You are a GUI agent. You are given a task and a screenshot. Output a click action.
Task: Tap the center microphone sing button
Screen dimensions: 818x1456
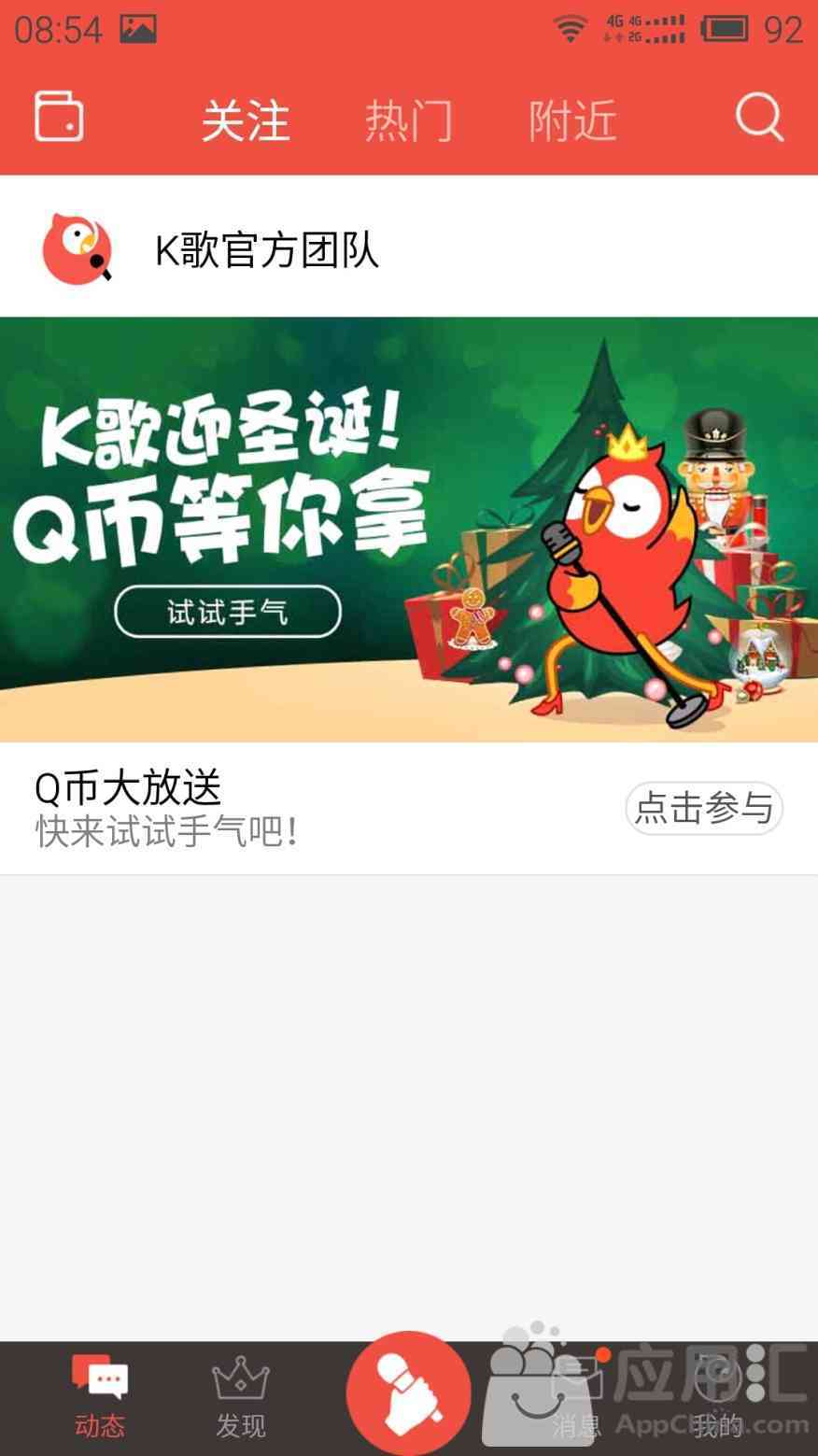(408, 1393)
